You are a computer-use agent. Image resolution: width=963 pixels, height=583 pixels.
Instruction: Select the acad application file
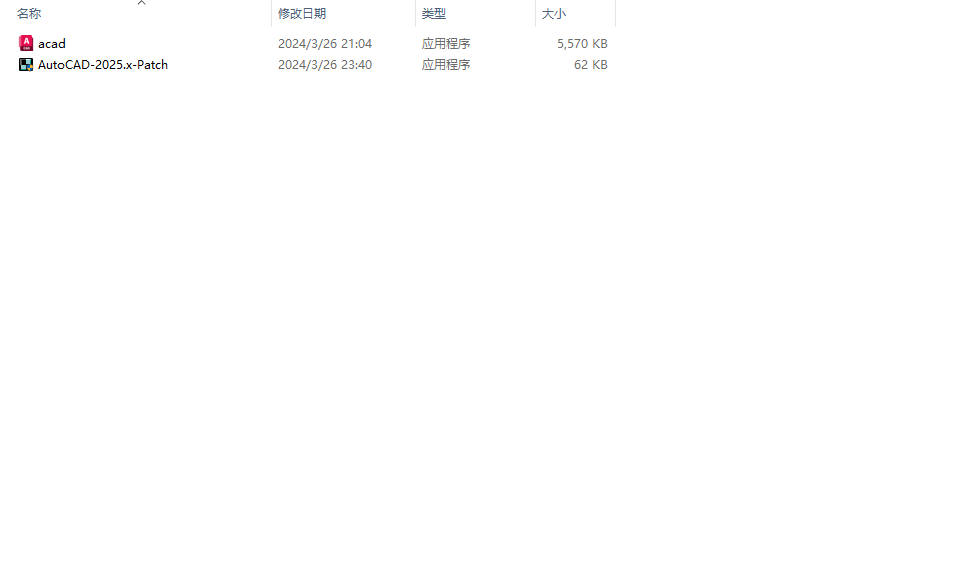[51, 44]
